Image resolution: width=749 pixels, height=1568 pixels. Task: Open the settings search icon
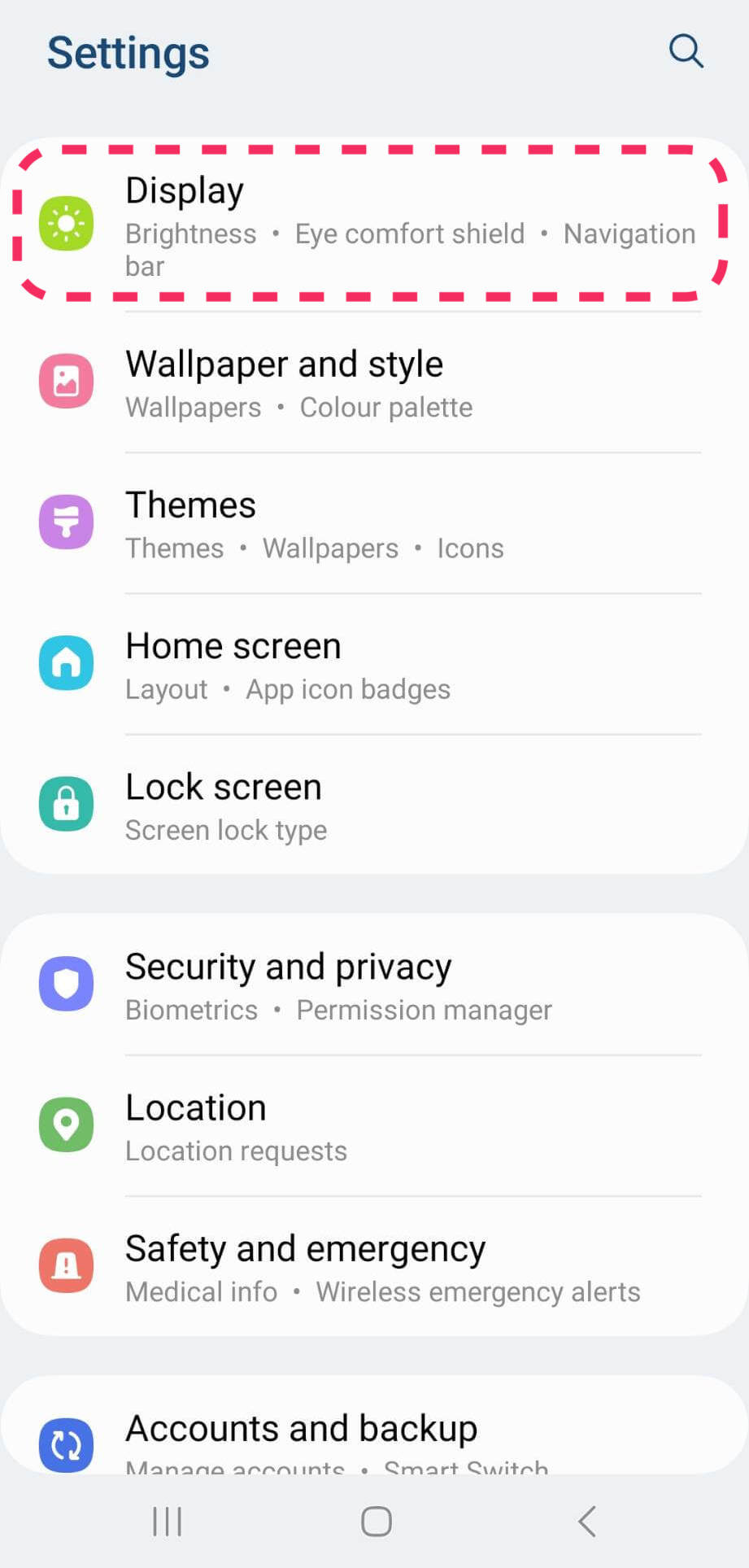point(686,51)
